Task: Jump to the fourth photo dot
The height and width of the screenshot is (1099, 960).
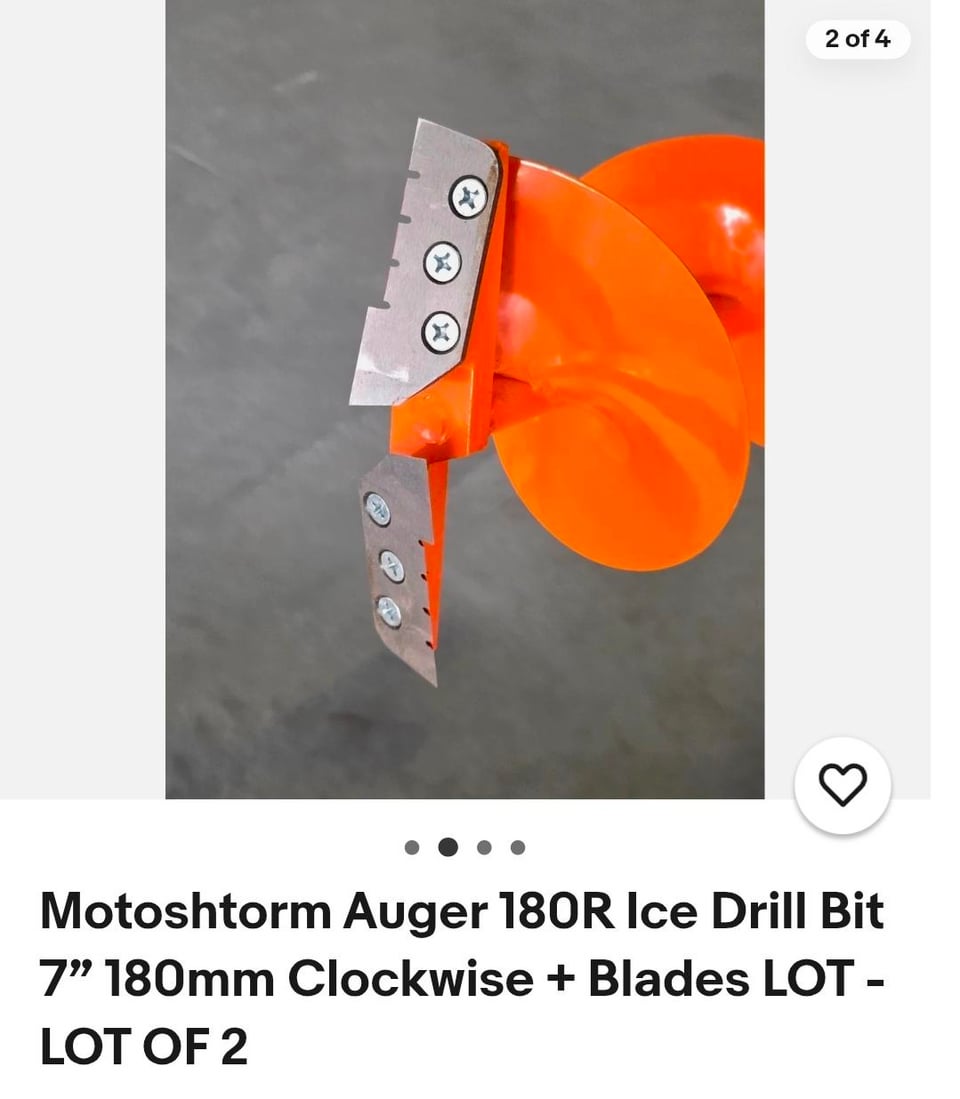Action: tap(518, 848)
